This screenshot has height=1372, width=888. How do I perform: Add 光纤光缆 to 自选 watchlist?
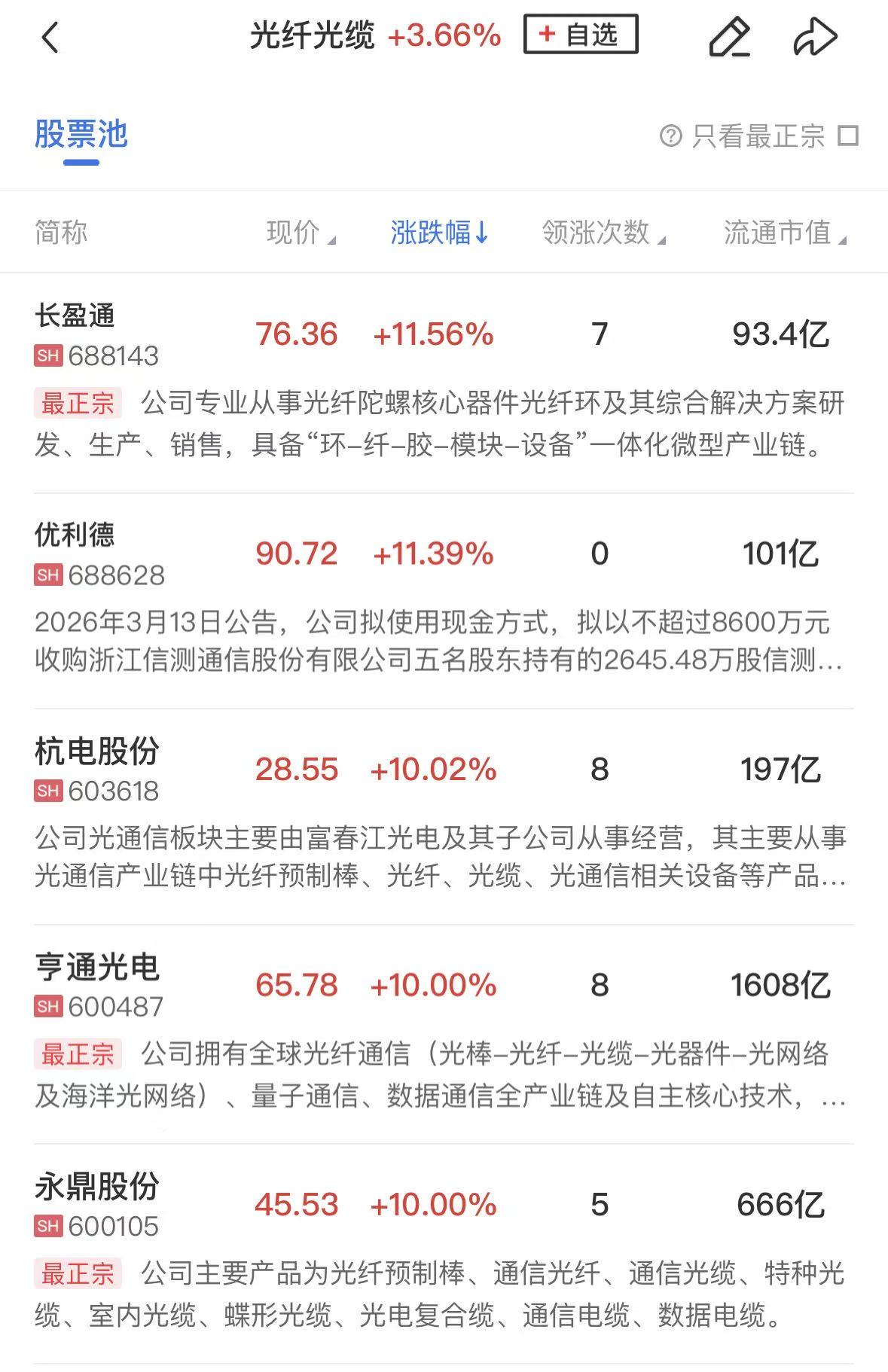pyautogui.click(x=580, y=35)
